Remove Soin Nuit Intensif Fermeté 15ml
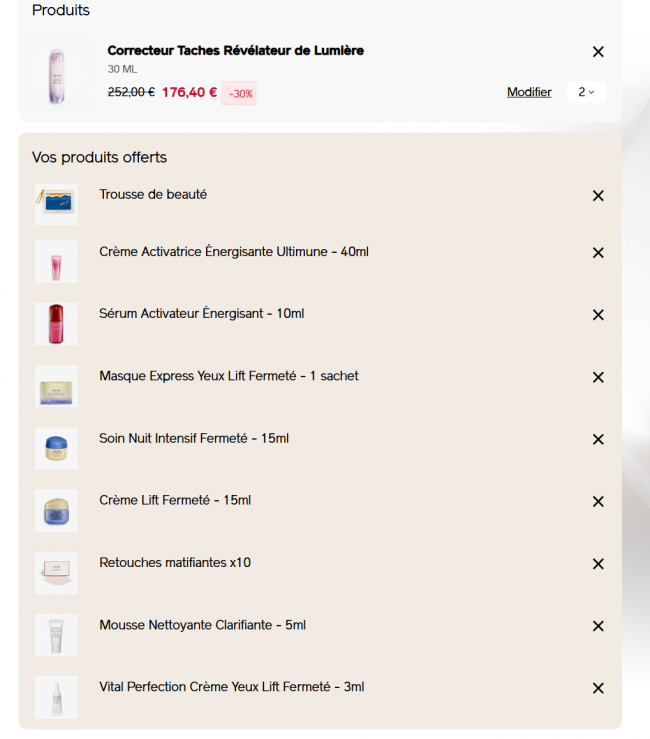This screenshot has height=739, width=650. [x=598, y=439]
